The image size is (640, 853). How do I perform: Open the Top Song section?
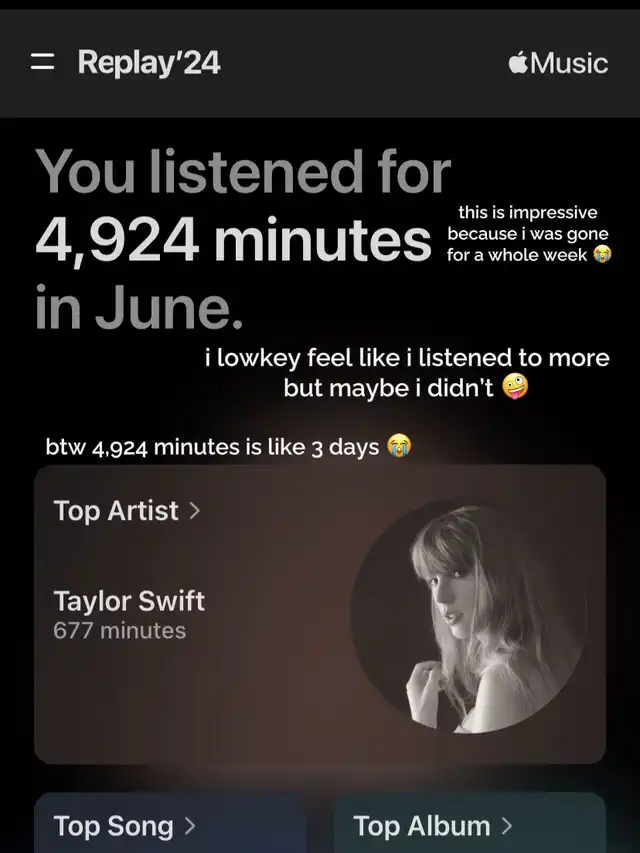tap(125, 826)
